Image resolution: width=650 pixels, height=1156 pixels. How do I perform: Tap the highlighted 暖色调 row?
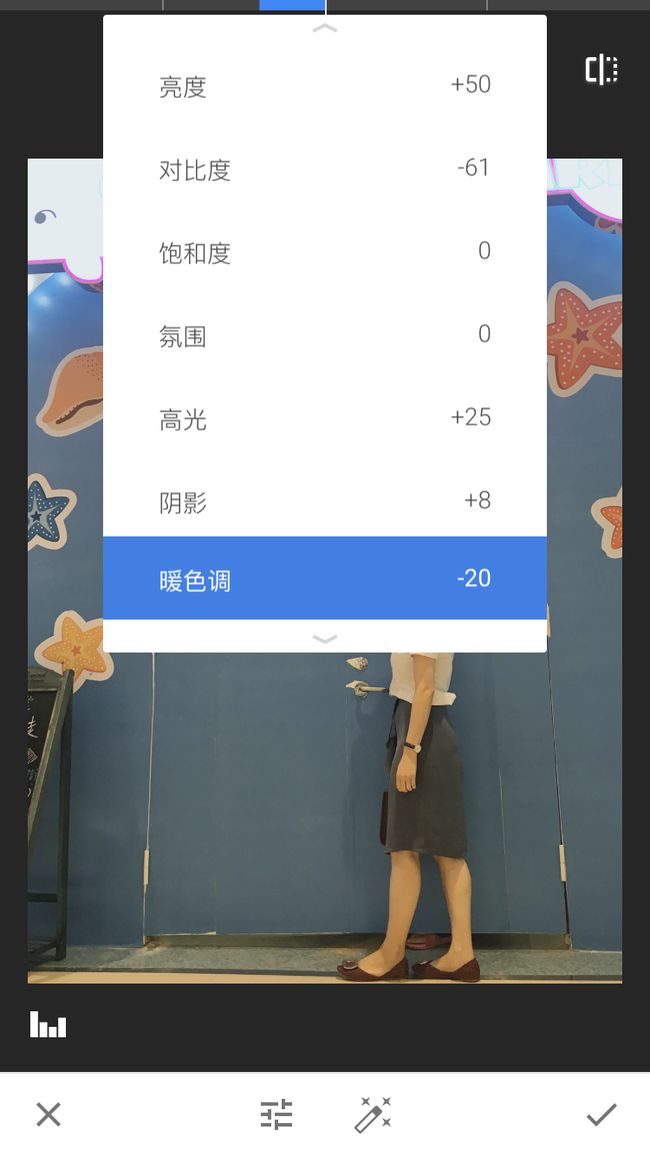[325, 578]
